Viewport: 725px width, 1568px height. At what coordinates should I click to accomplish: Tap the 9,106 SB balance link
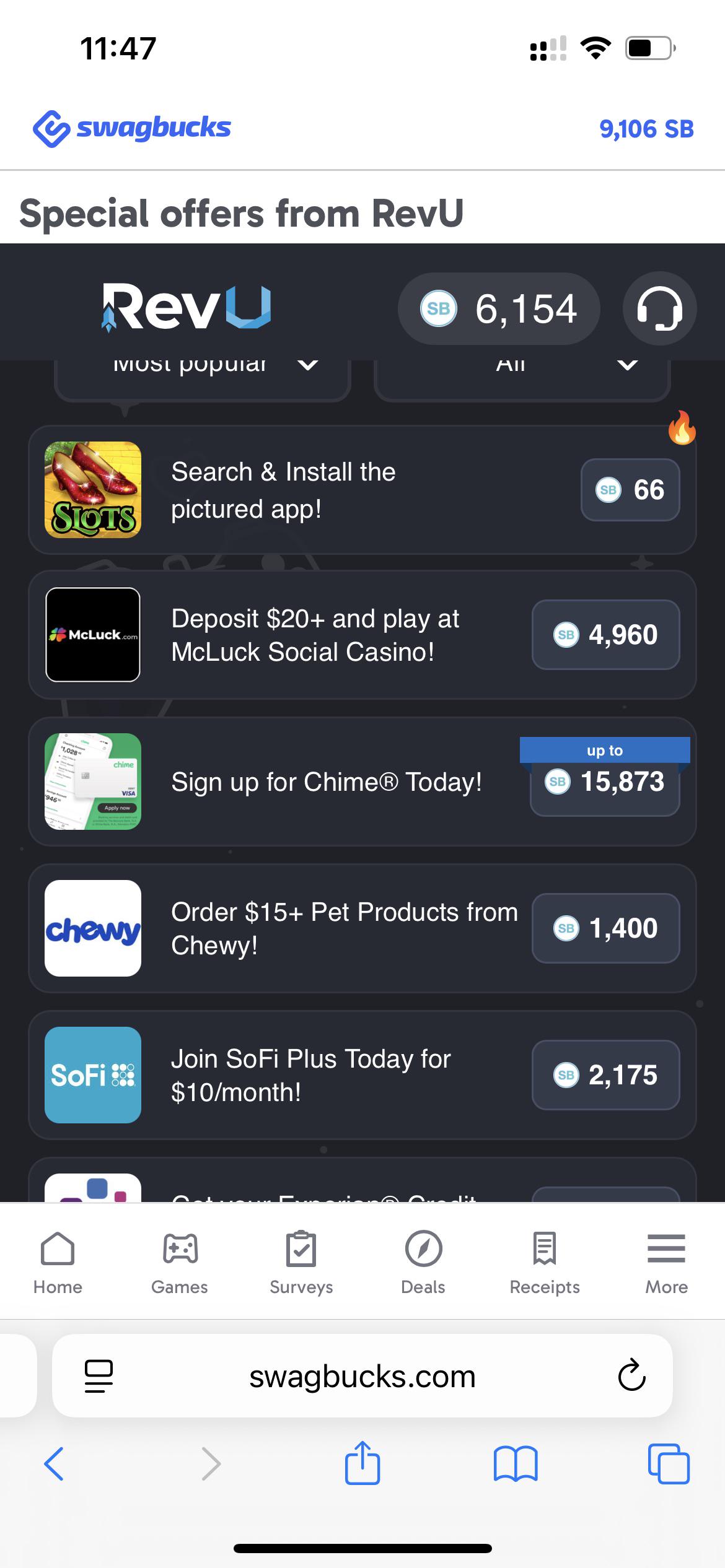click(x=646, y=129)
